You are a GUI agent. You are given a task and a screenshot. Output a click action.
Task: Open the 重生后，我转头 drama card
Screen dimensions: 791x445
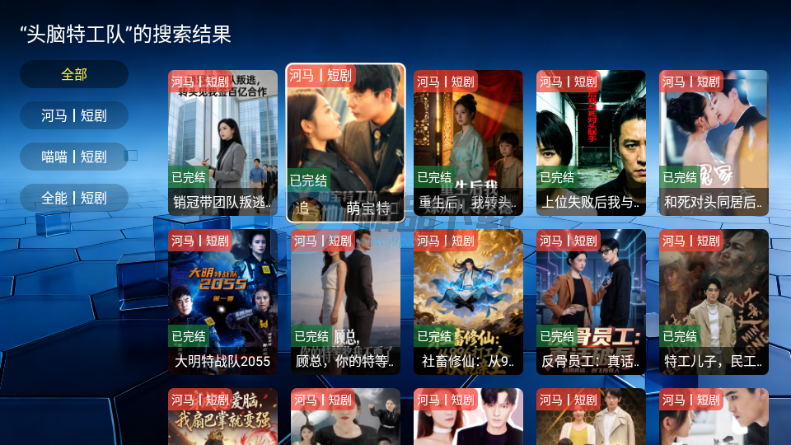click(x=467, y=142)
